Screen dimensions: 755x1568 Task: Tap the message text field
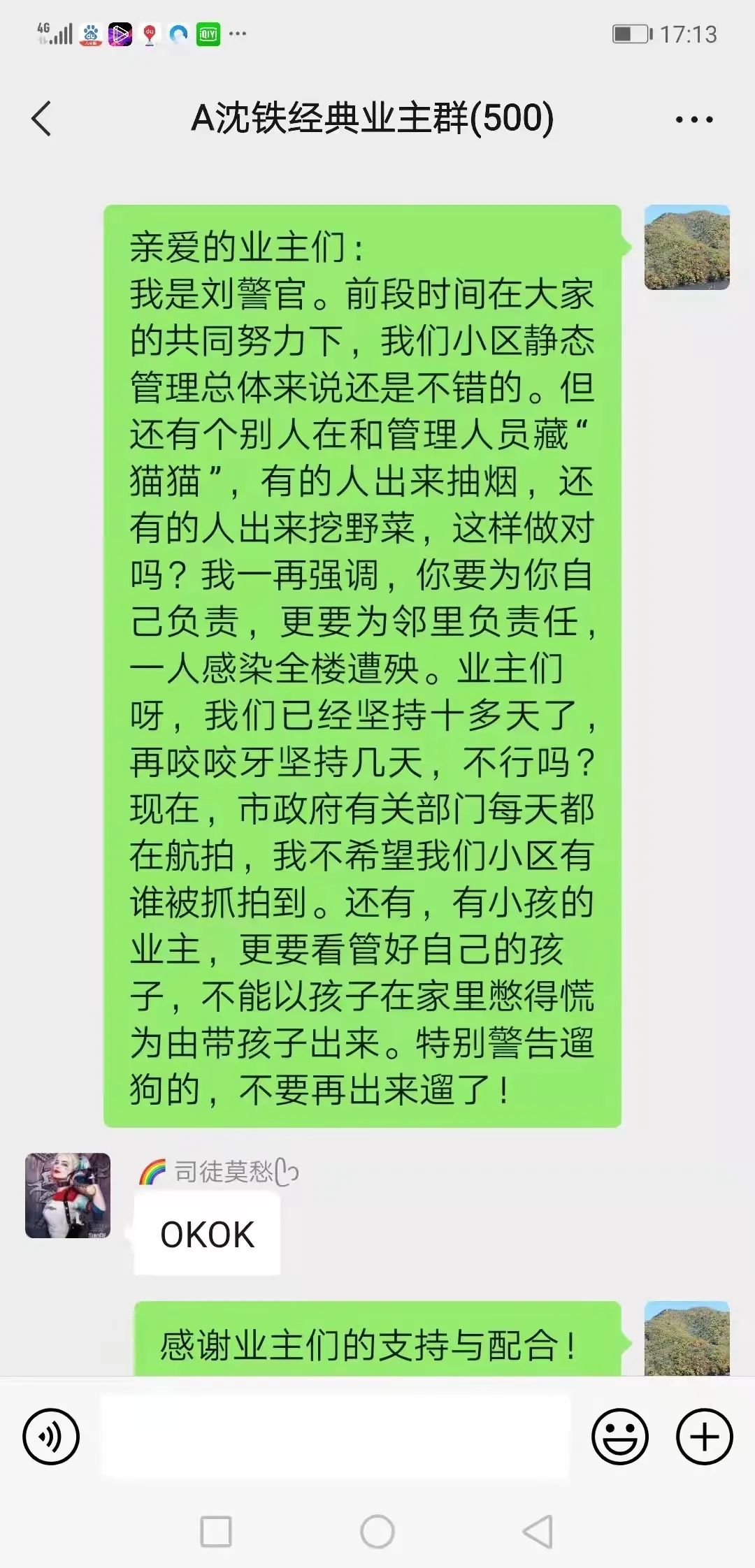pyautogui.click(x=336, y=1437)
